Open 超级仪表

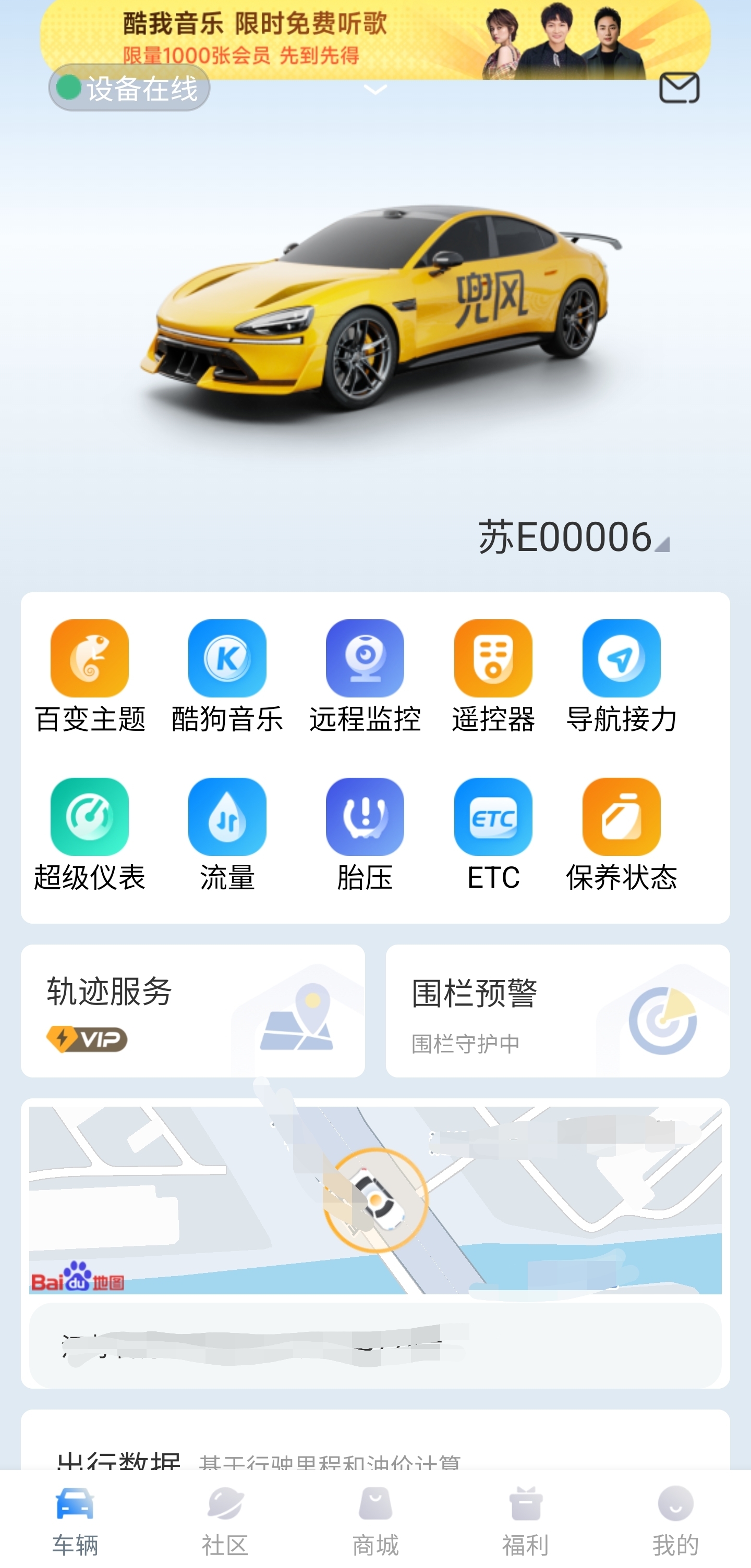coord(90,832)
